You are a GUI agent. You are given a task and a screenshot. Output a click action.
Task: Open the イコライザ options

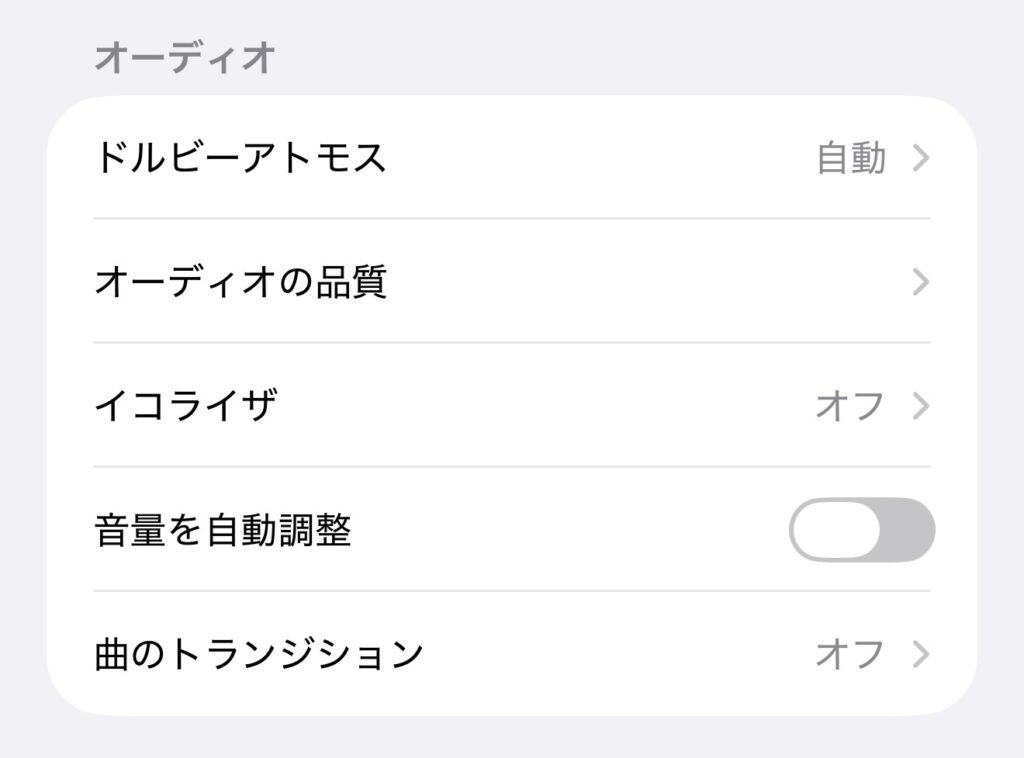[x=510, y=406]
